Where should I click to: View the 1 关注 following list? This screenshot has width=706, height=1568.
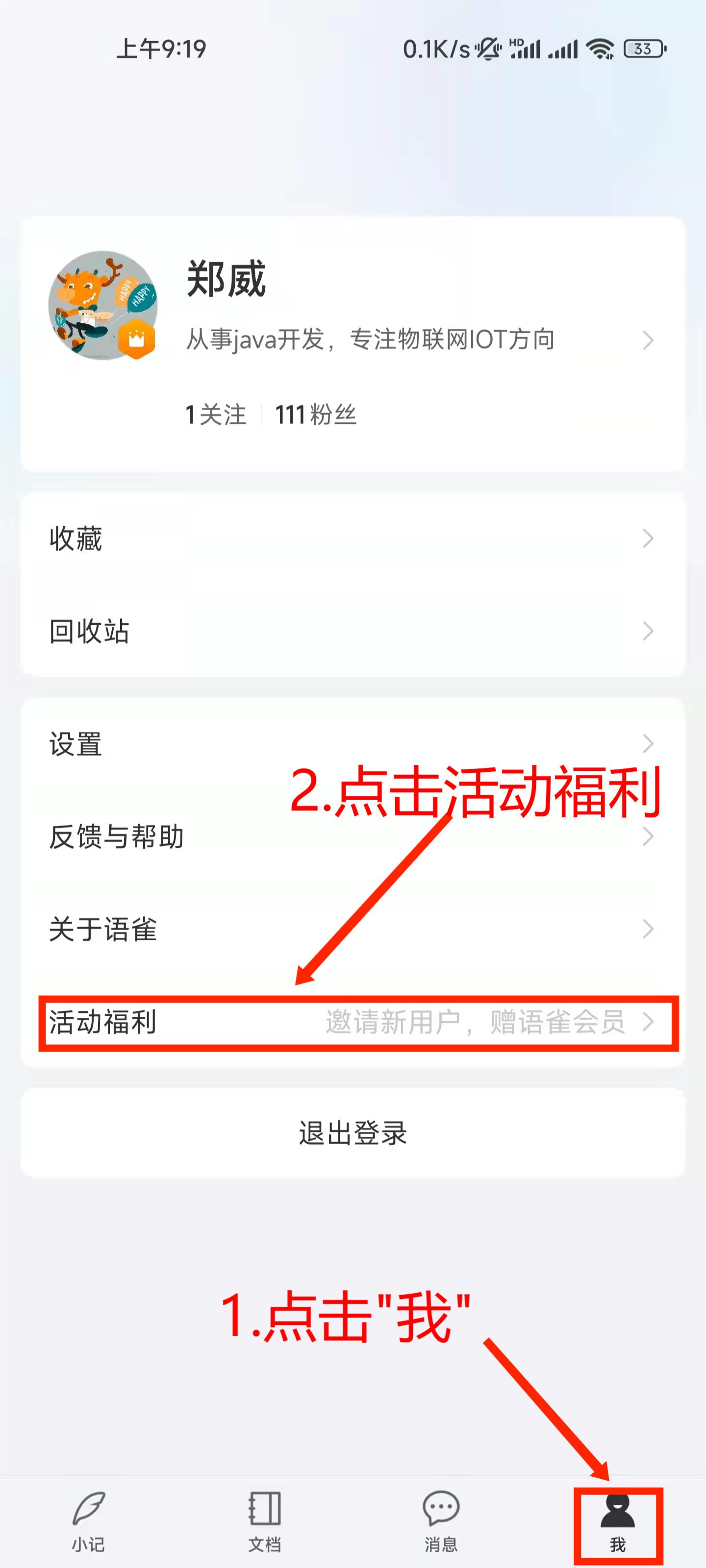tap(216, 415)
